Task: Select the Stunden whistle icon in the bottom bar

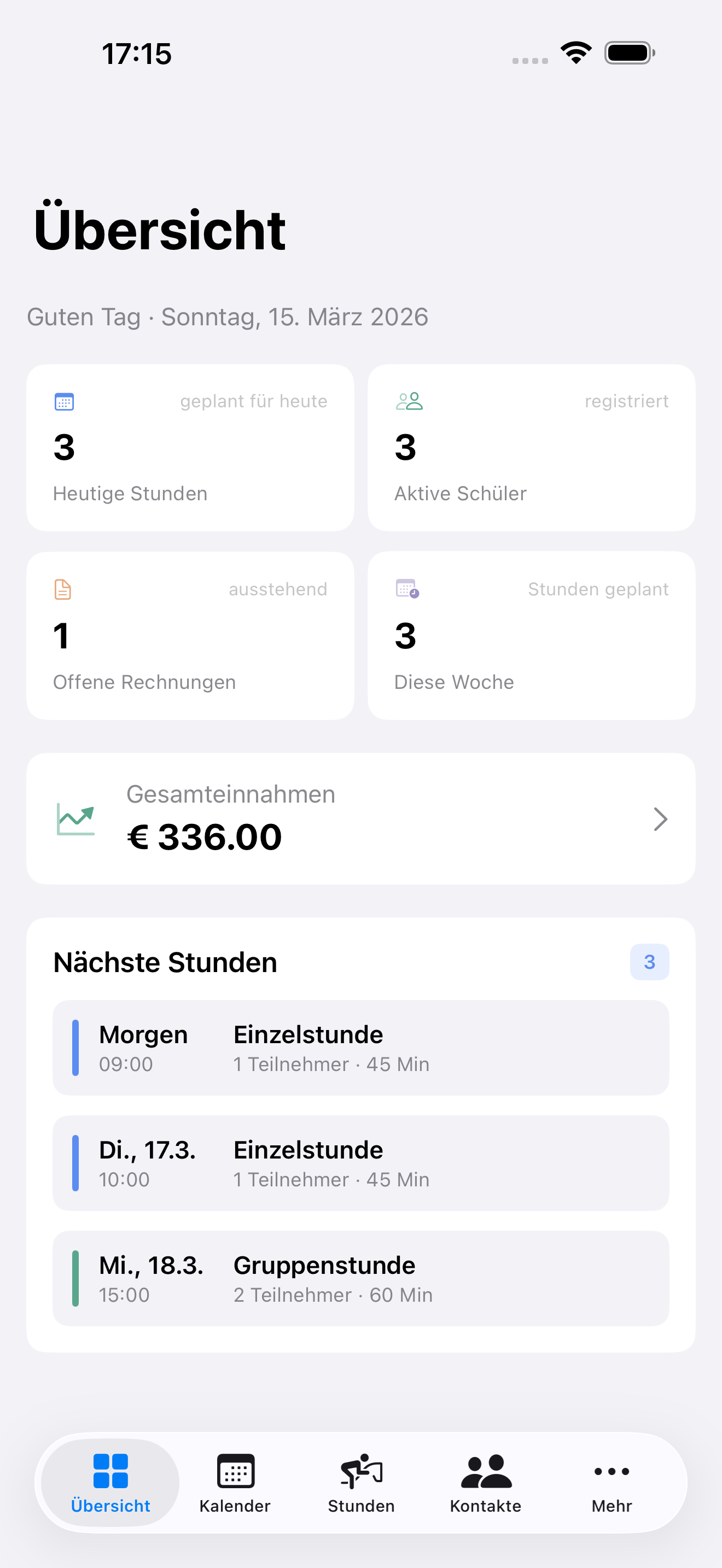Action: coord(361,1472)
